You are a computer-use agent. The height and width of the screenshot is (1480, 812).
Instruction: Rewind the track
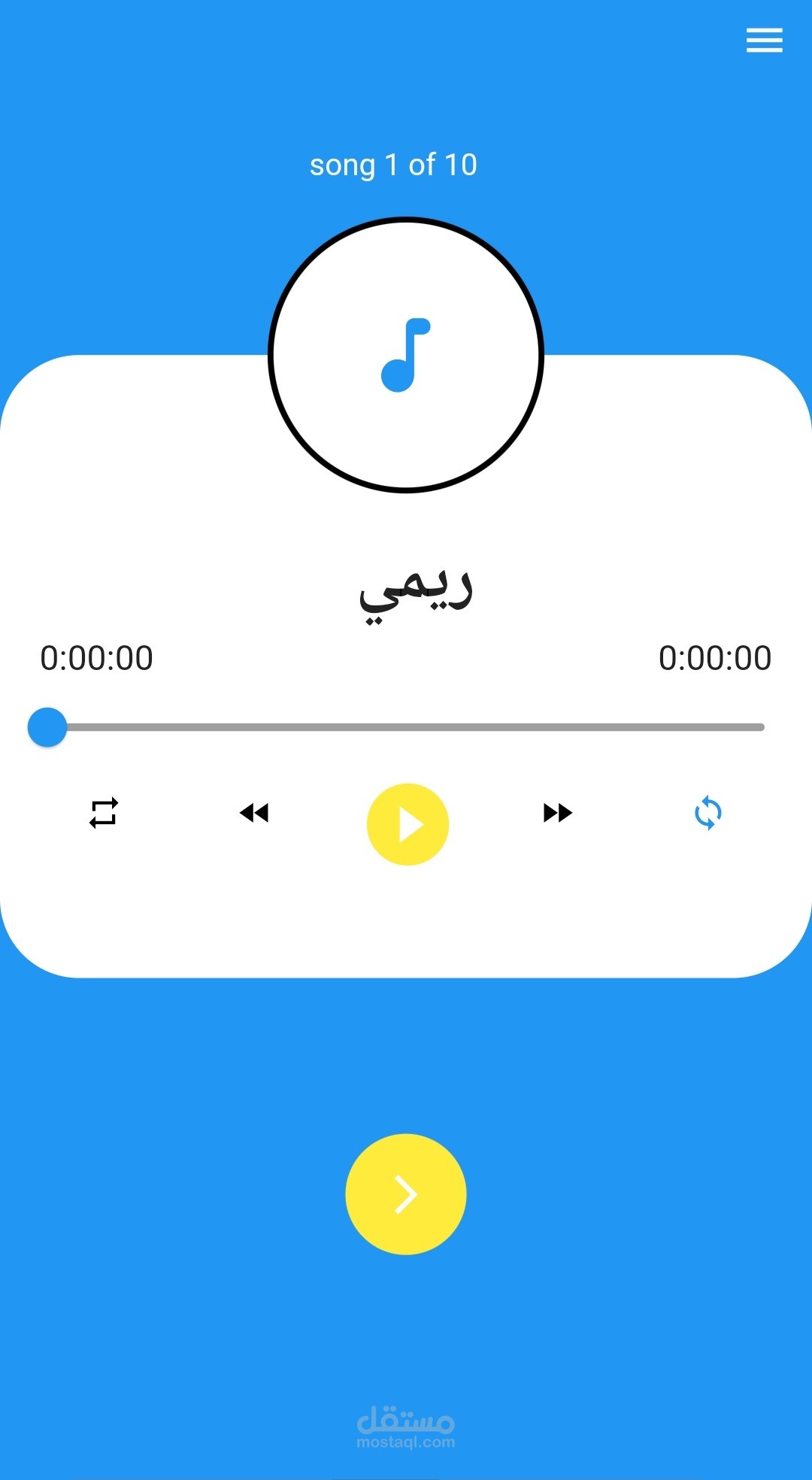[254, 813]
